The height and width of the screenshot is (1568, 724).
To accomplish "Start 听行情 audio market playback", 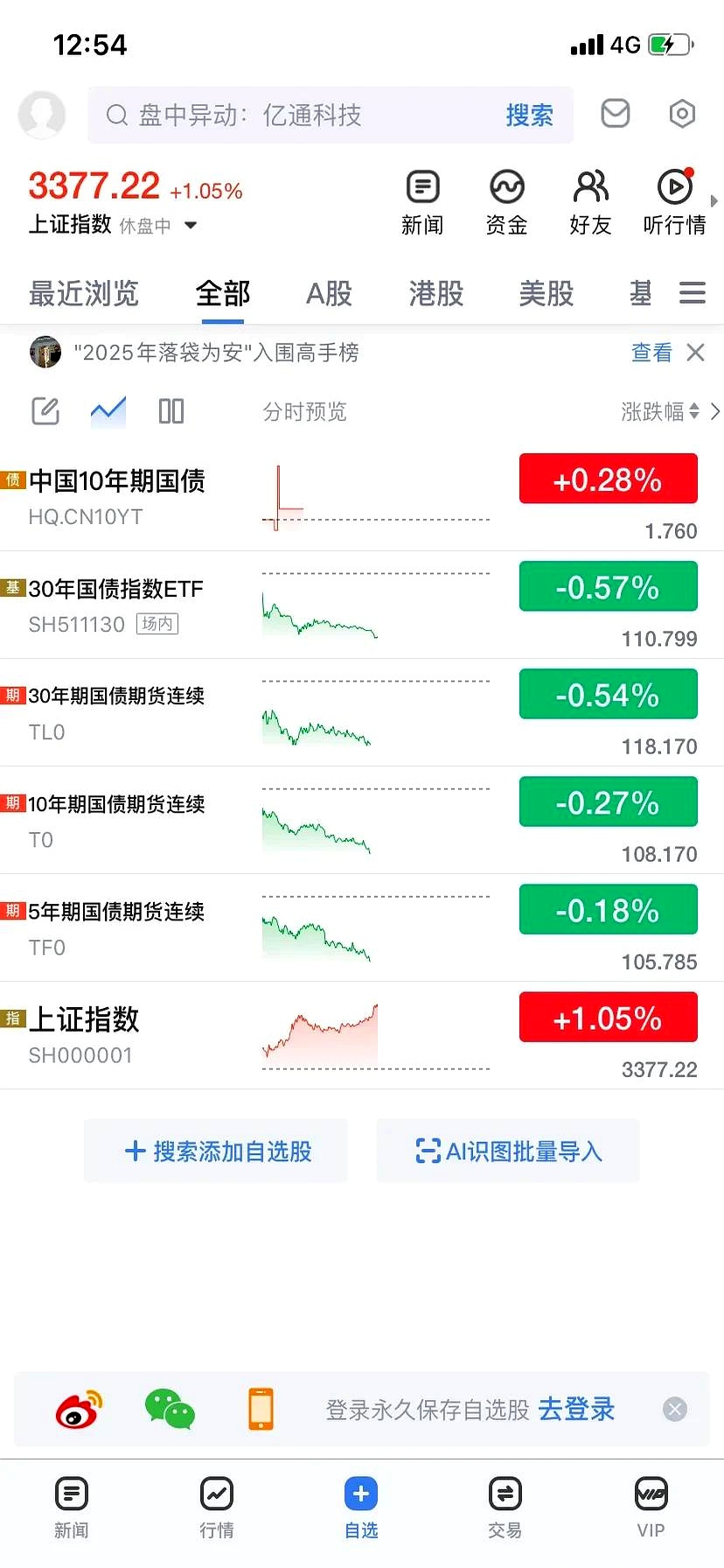I will (x=674, y=201).
